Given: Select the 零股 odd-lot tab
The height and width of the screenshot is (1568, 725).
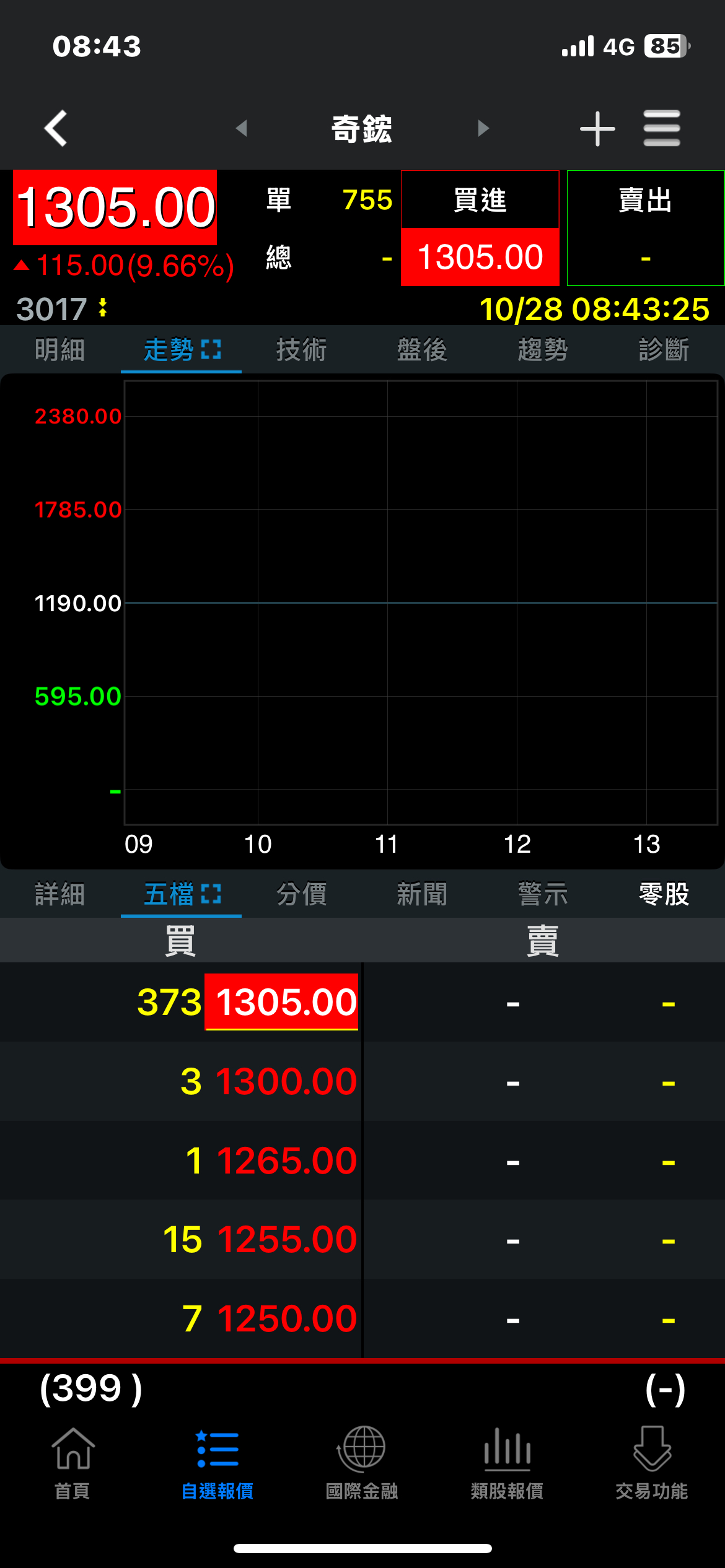Looking at the screenshot, I should pos(664,894).
